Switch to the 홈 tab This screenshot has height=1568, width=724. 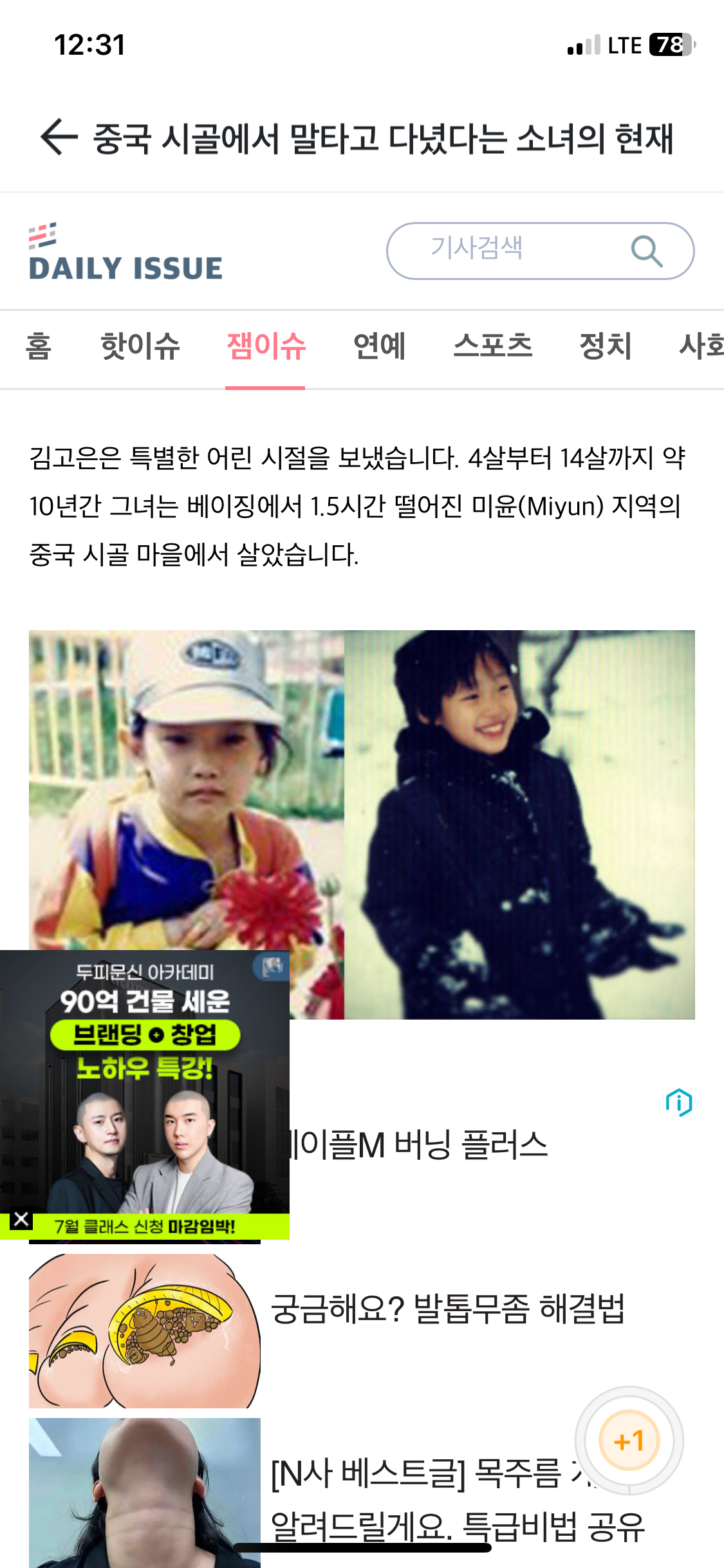39,346
